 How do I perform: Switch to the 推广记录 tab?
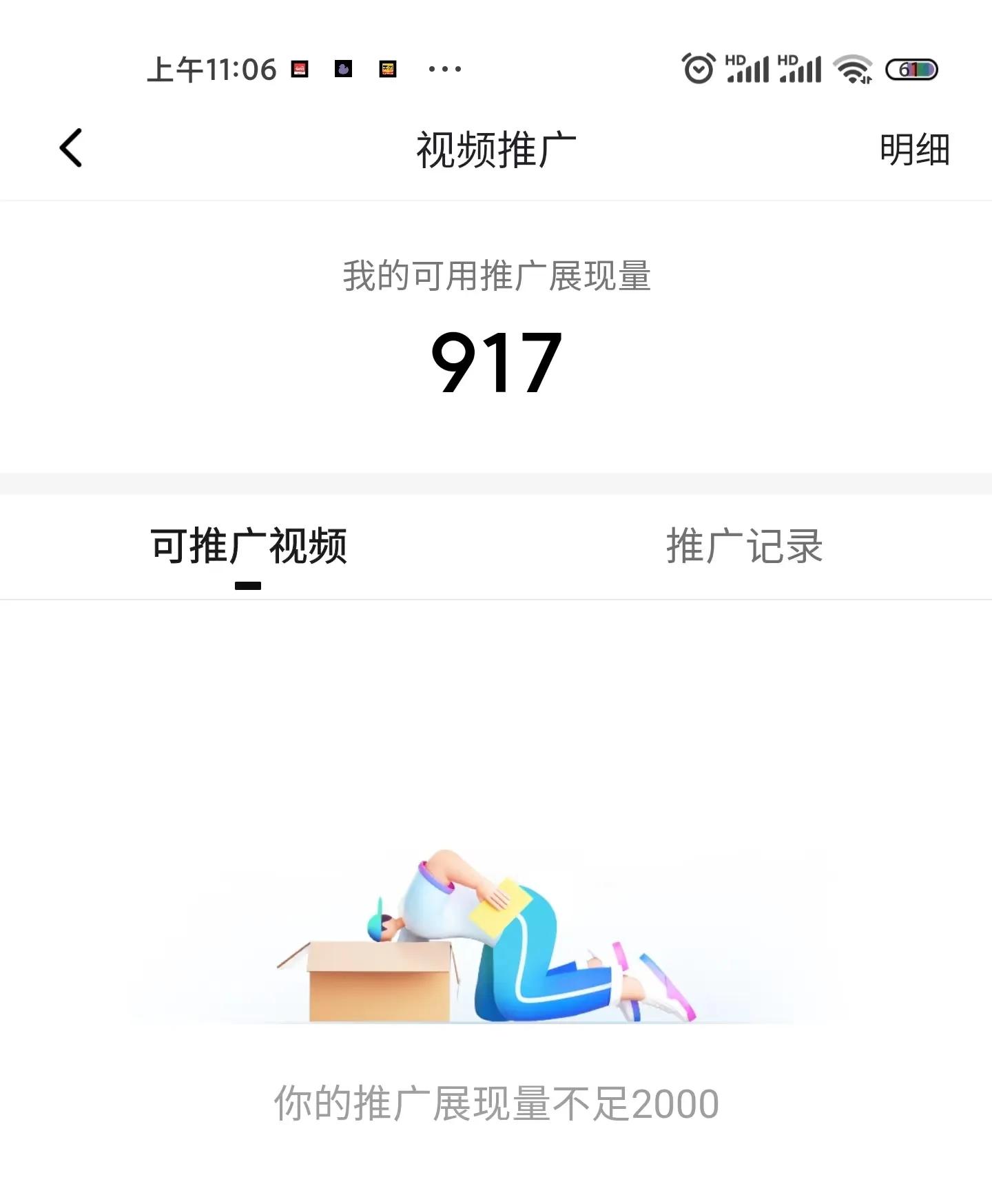point(743,547)
